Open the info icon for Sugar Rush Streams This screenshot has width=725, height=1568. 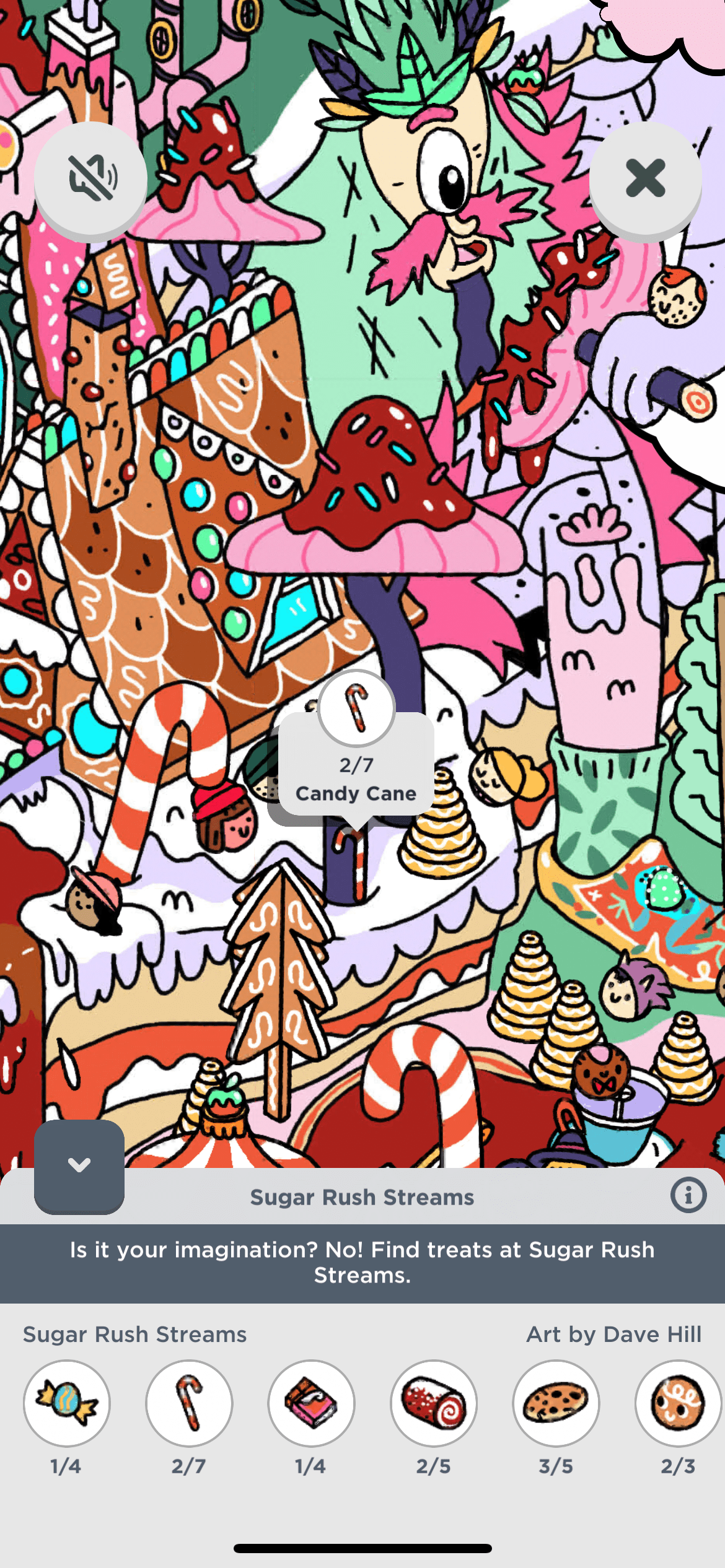pyautogui.click(x=688, y=1195)
